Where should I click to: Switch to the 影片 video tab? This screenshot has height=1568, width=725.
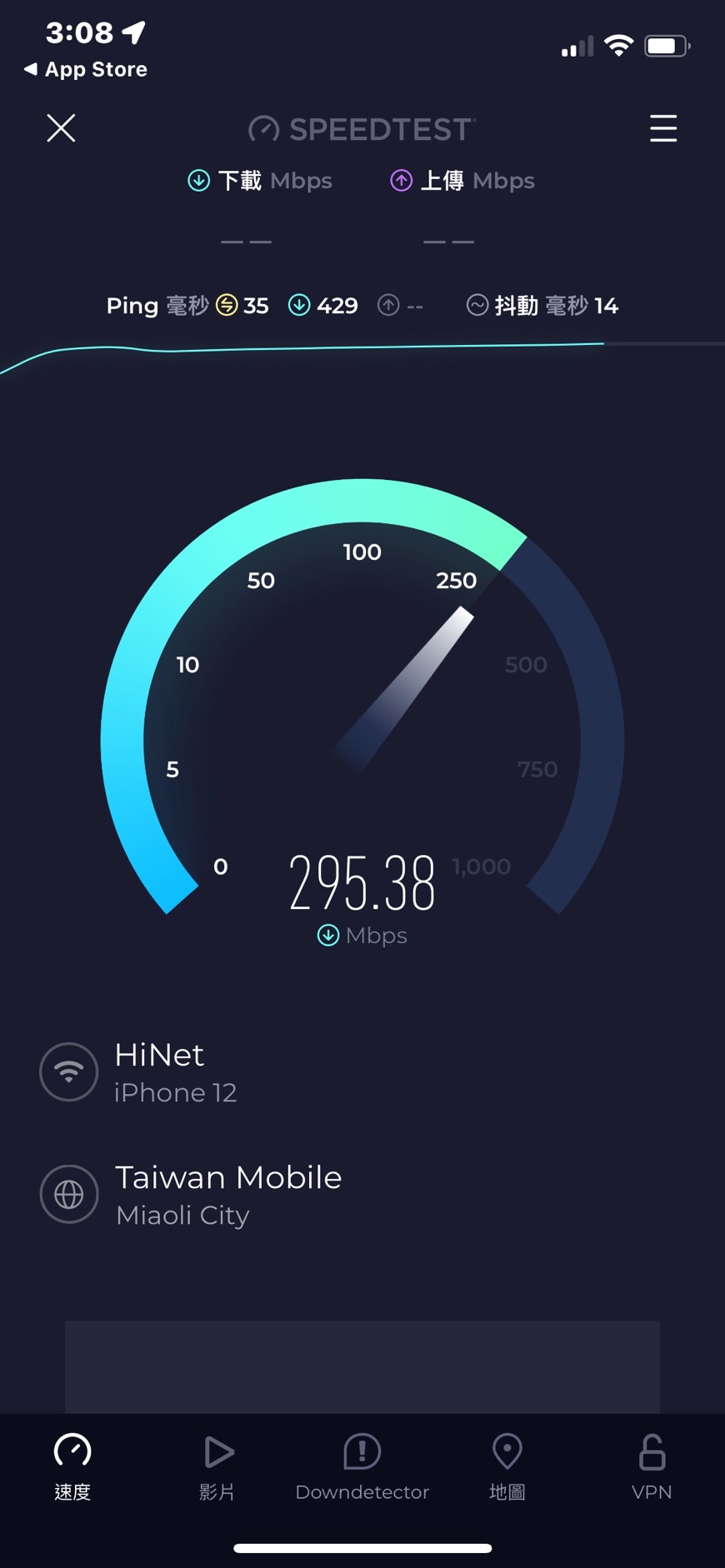tap(217, 1467)
